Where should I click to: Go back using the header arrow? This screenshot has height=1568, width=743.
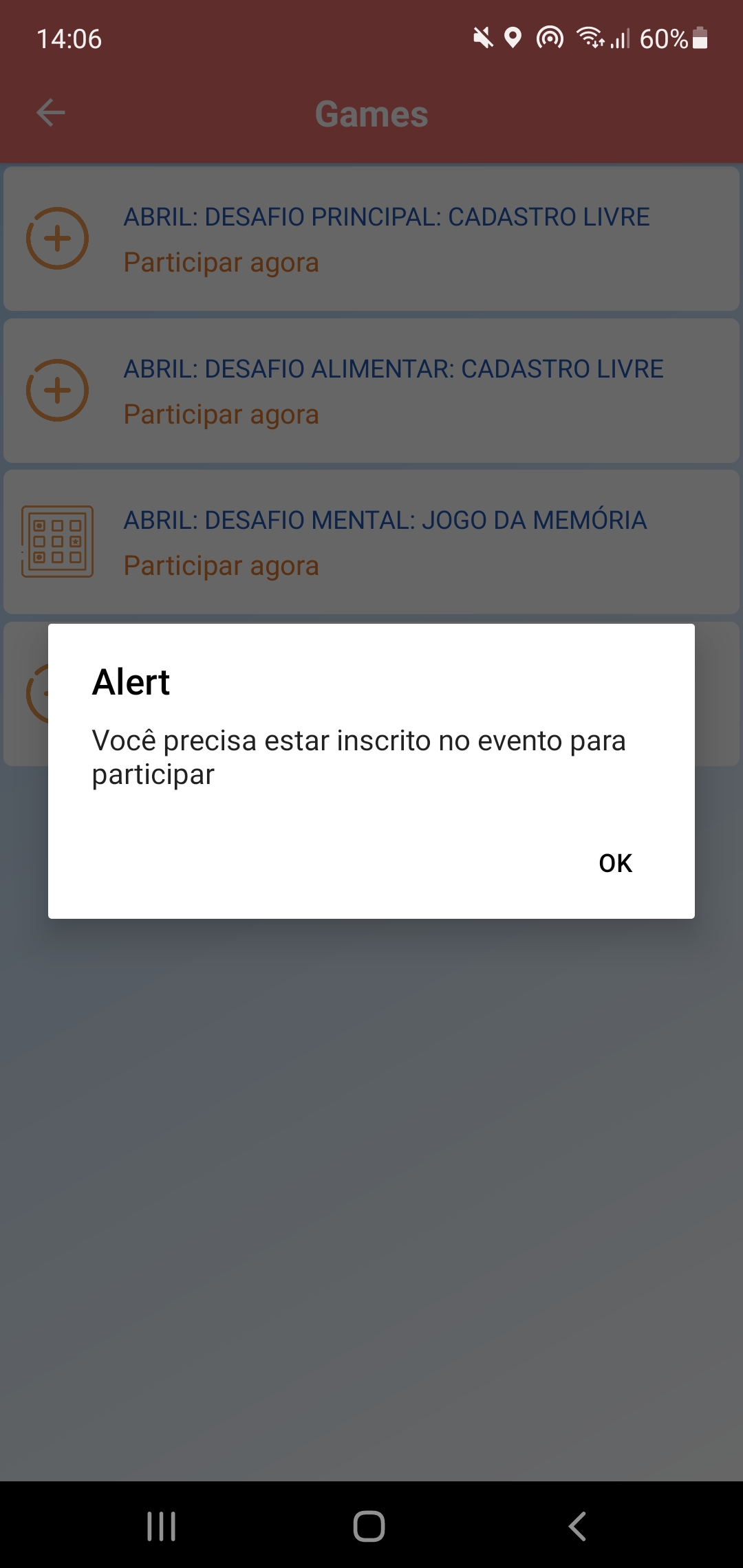click(x=51, y=113)
